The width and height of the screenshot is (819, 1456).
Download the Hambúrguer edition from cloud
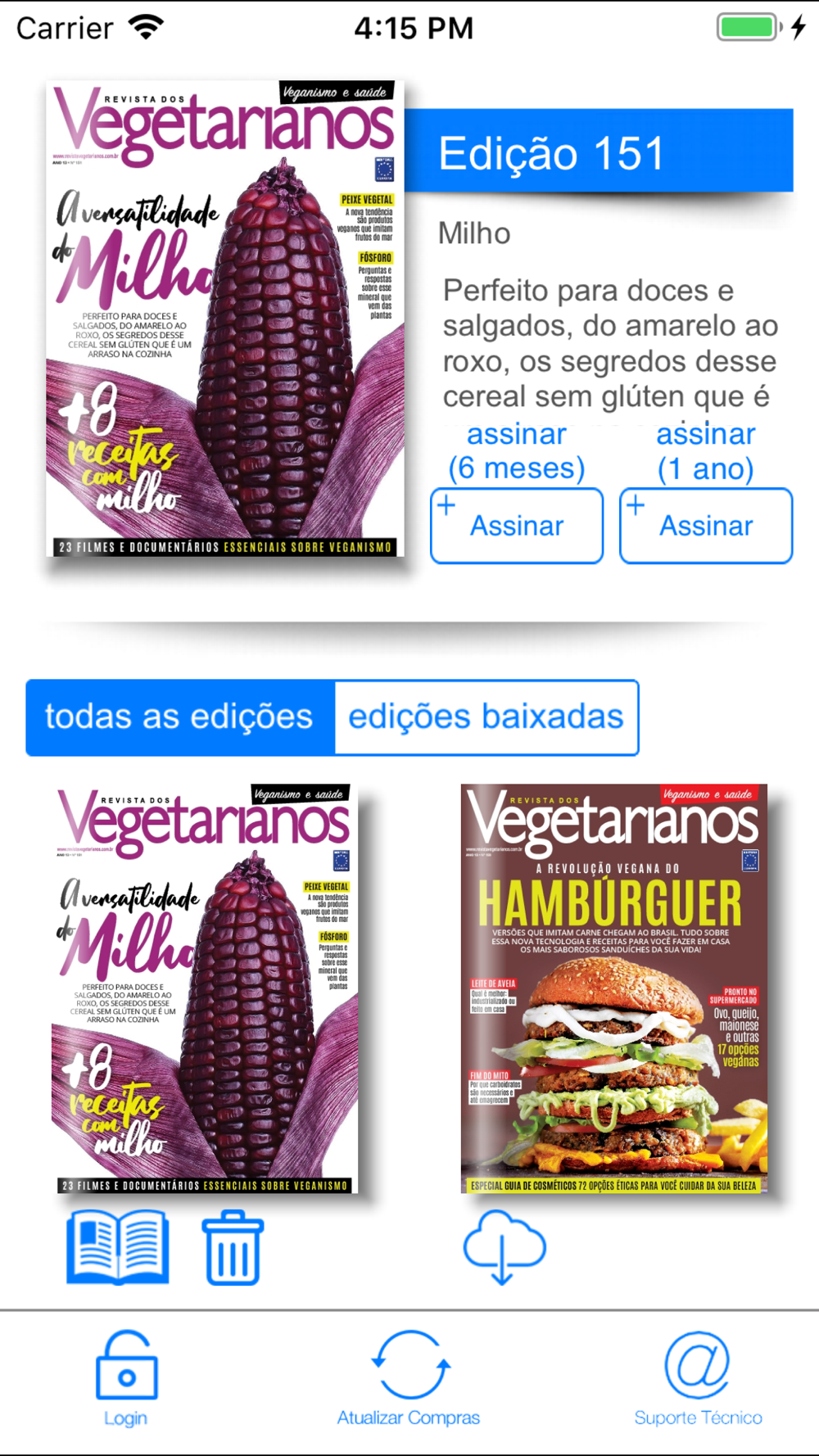(505, 1248)
